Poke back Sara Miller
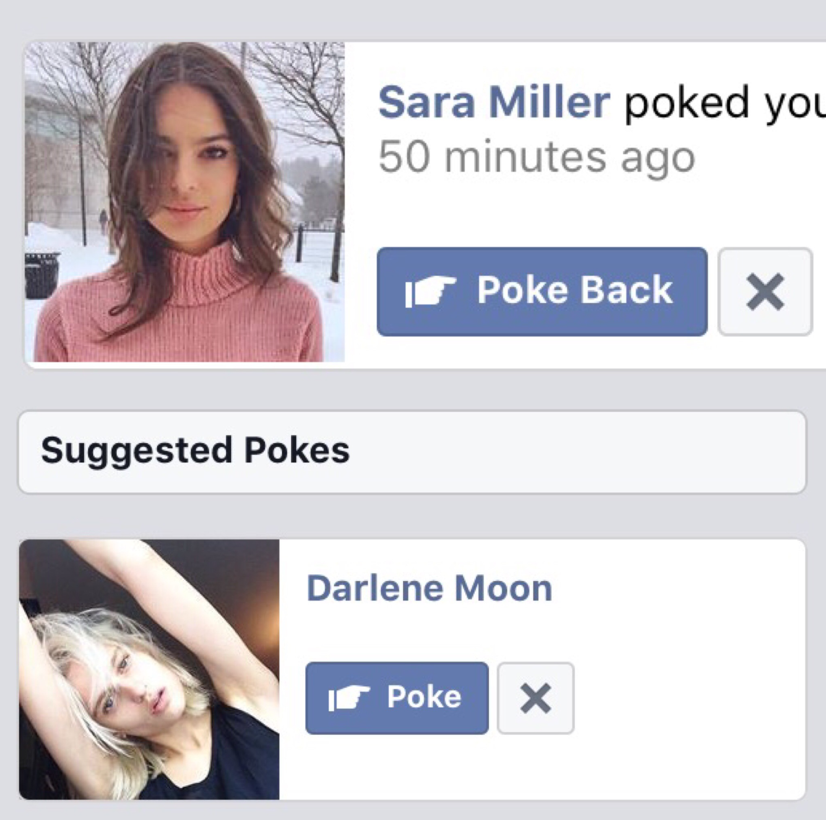Viewport: 826px width, 820px height. pos(541,291)
